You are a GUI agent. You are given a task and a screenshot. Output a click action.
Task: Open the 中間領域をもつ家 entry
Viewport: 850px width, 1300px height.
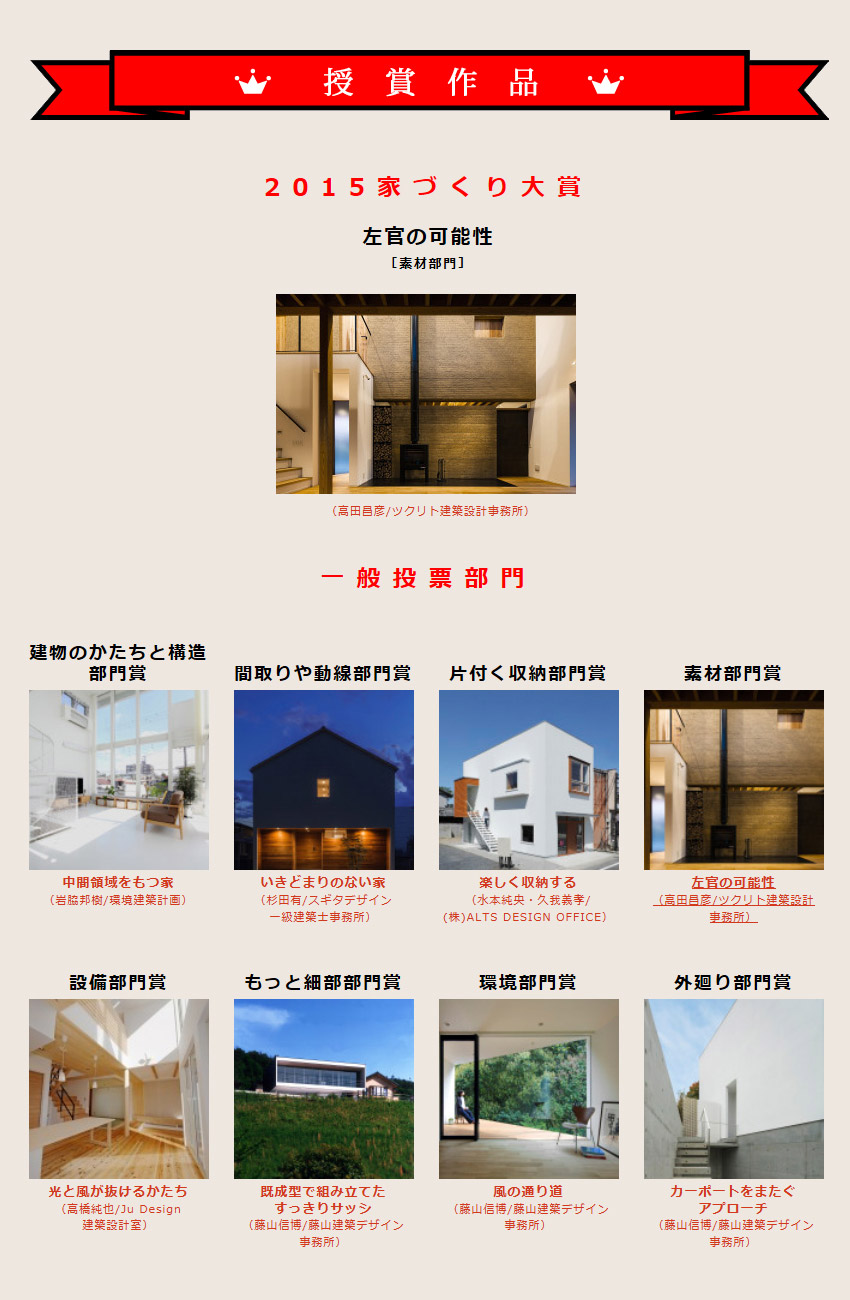coord(118,882)
